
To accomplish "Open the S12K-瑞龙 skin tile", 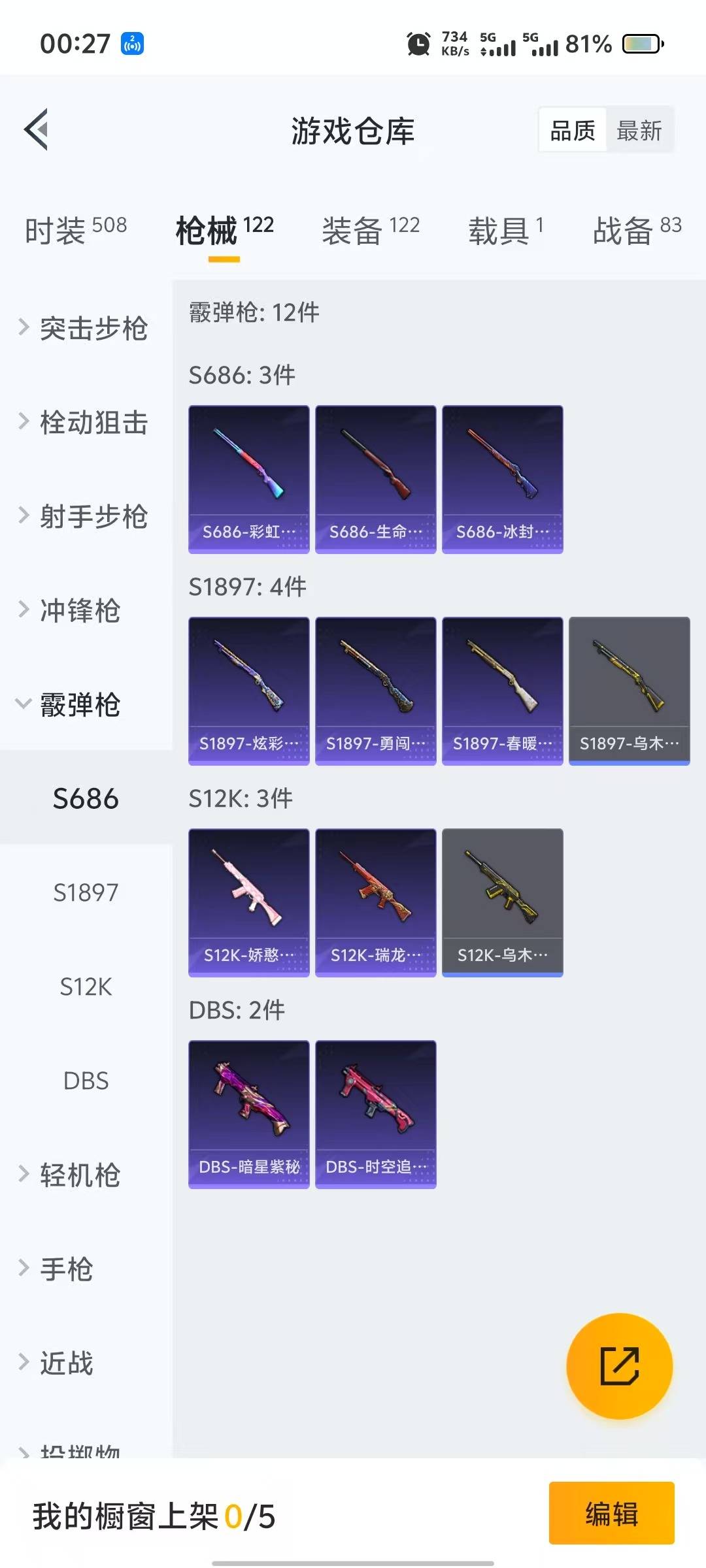I will [x=375, y=902].
